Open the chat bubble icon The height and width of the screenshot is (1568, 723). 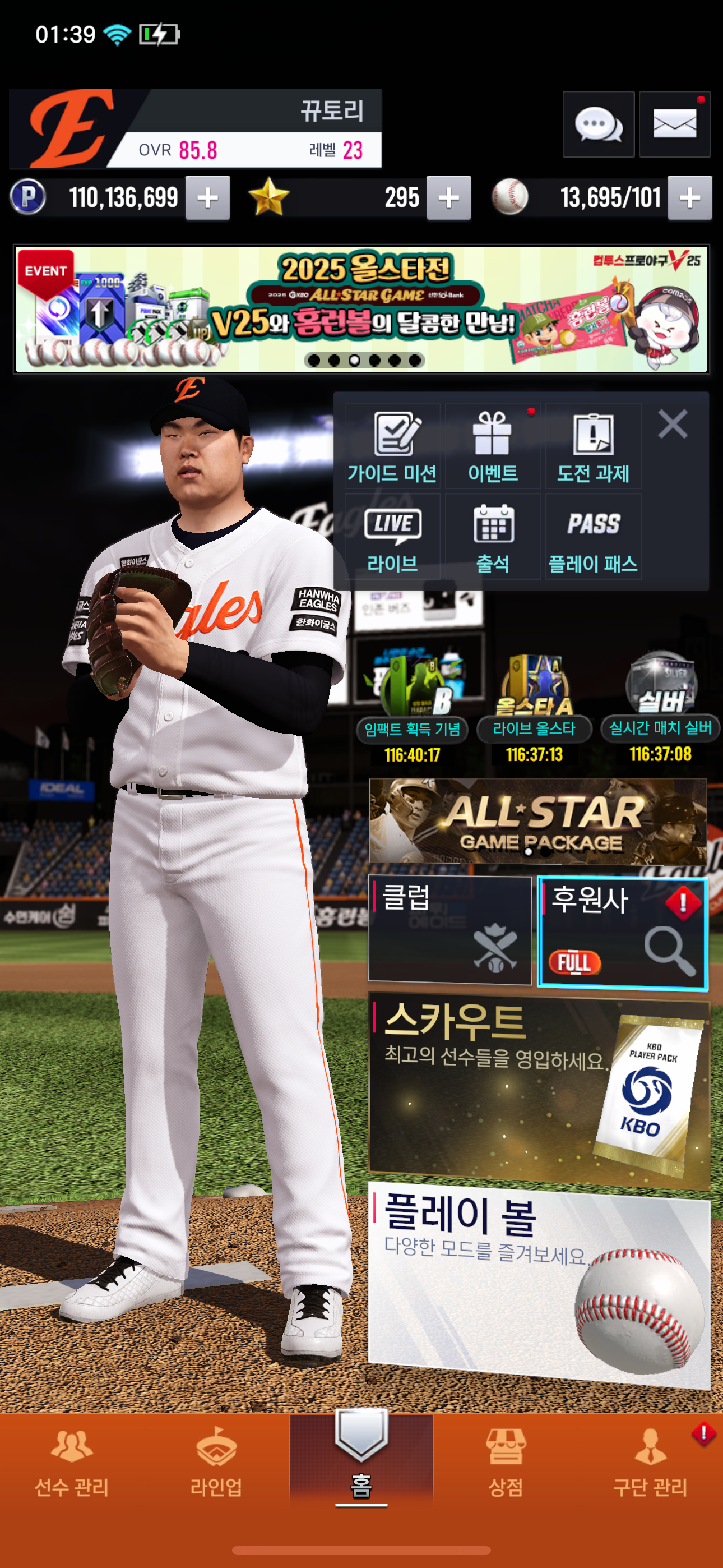coord(598,125)
